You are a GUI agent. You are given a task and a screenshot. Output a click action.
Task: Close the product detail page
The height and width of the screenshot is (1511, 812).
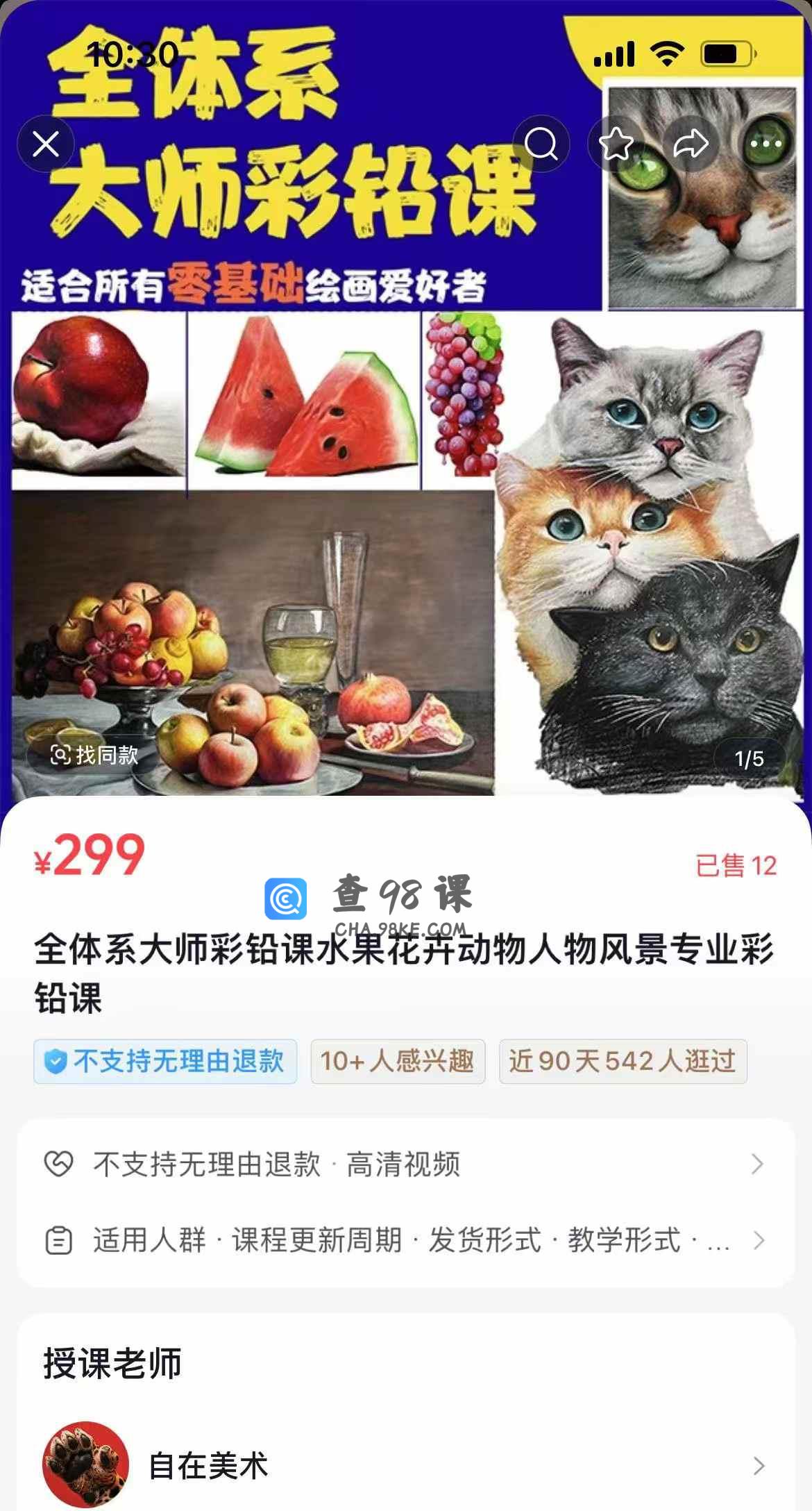click(x=46, y=144)
